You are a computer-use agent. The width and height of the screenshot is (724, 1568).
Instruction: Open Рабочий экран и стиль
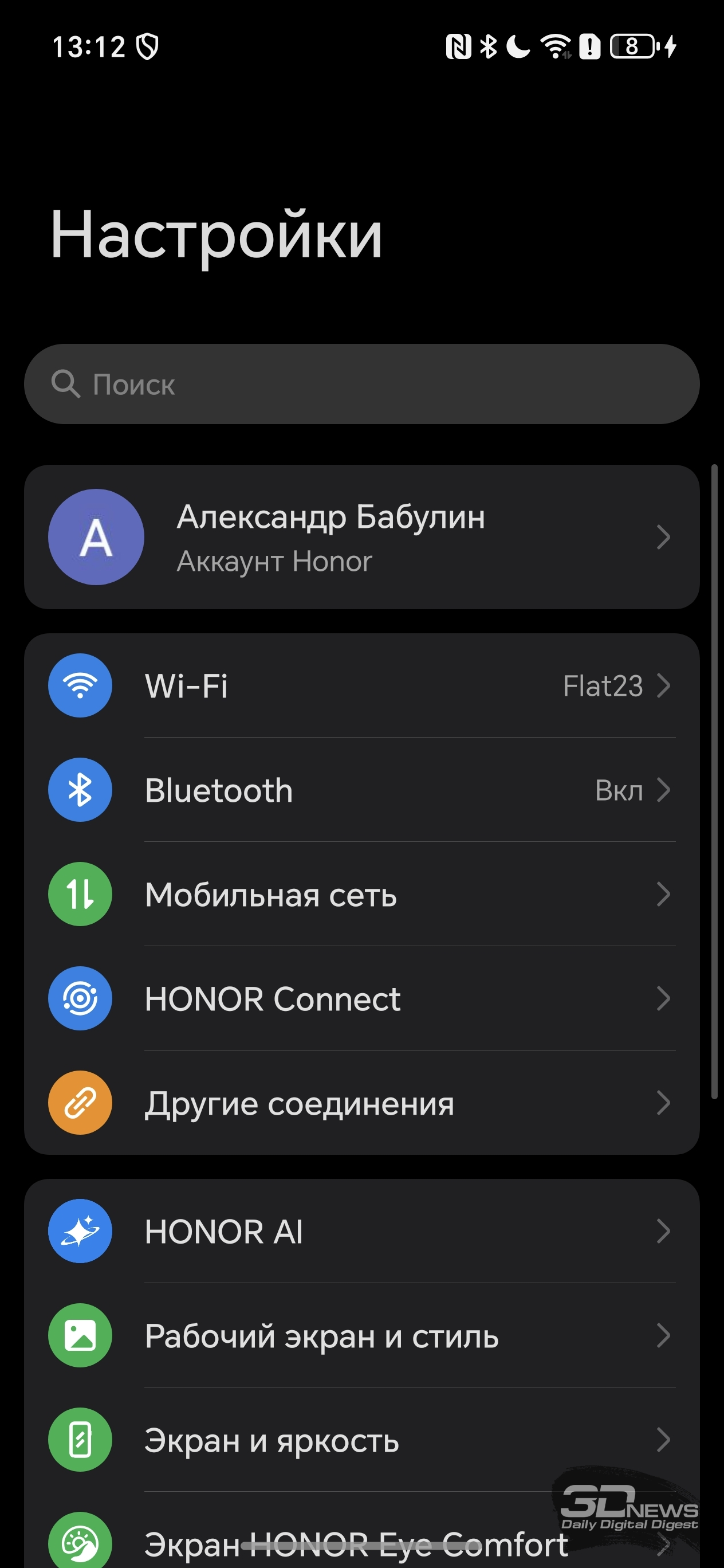pyautogui.click(x=362, y=1335)
